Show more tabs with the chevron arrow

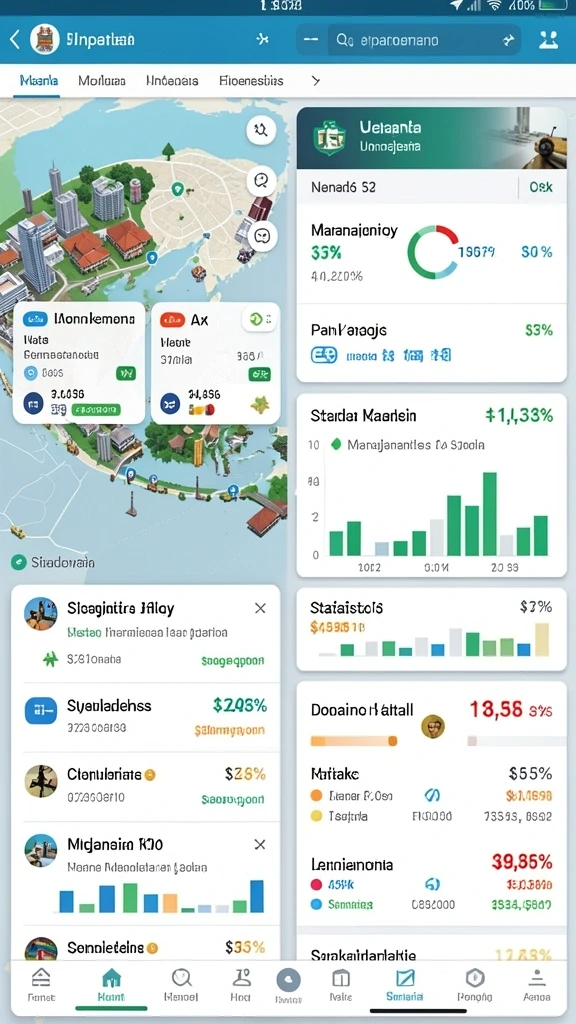(315, 81)
